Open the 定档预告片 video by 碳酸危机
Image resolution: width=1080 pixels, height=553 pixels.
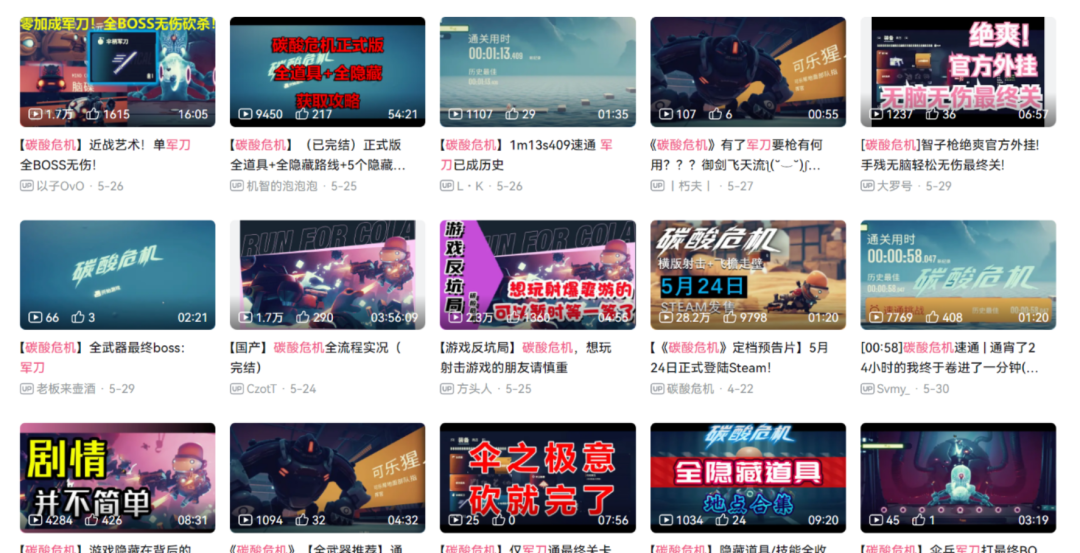(747, 275)
